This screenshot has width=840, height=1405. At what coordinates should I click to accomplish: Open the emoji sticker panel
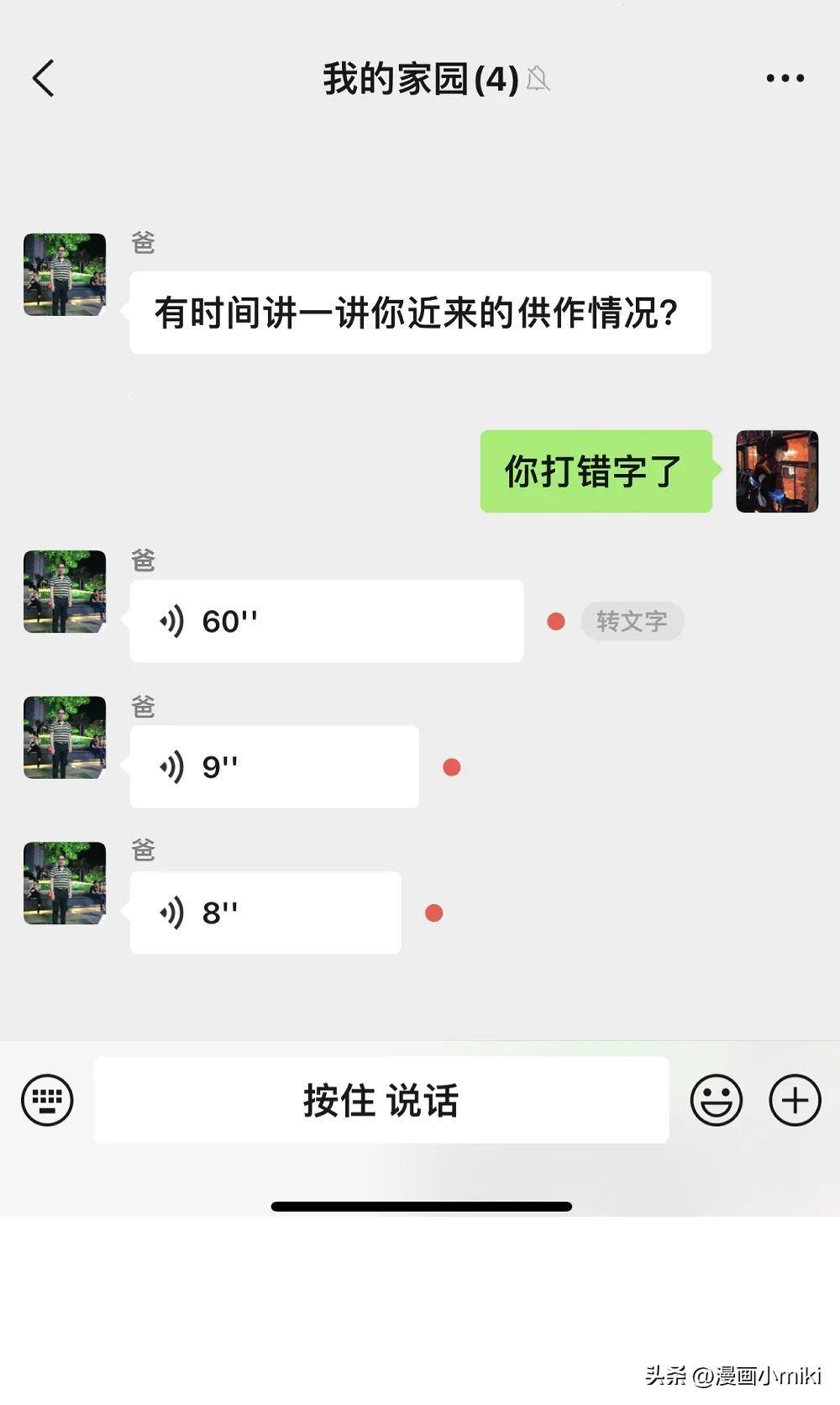(716, 1100)
